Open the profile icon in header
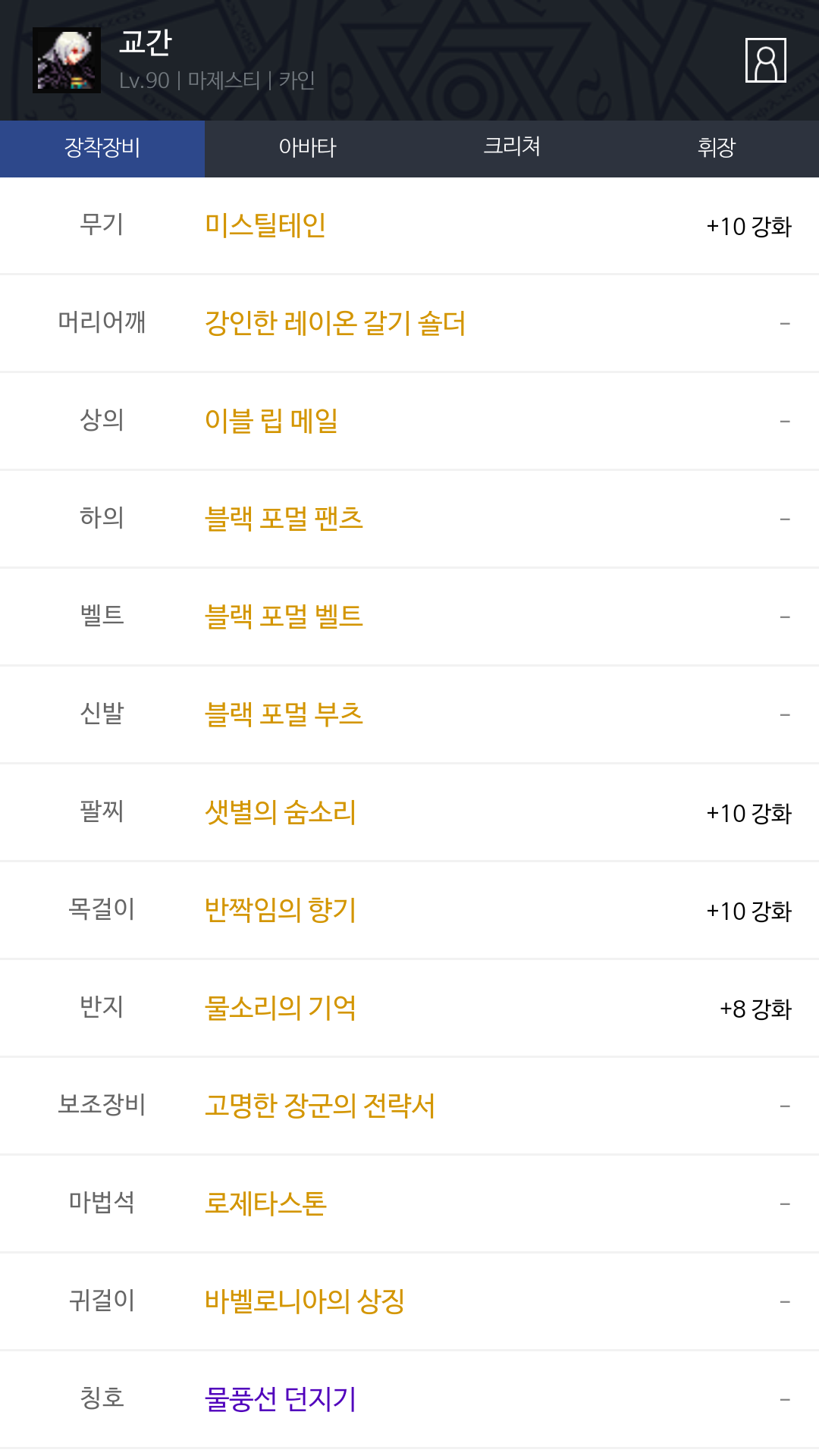 [x=765, y=60]
